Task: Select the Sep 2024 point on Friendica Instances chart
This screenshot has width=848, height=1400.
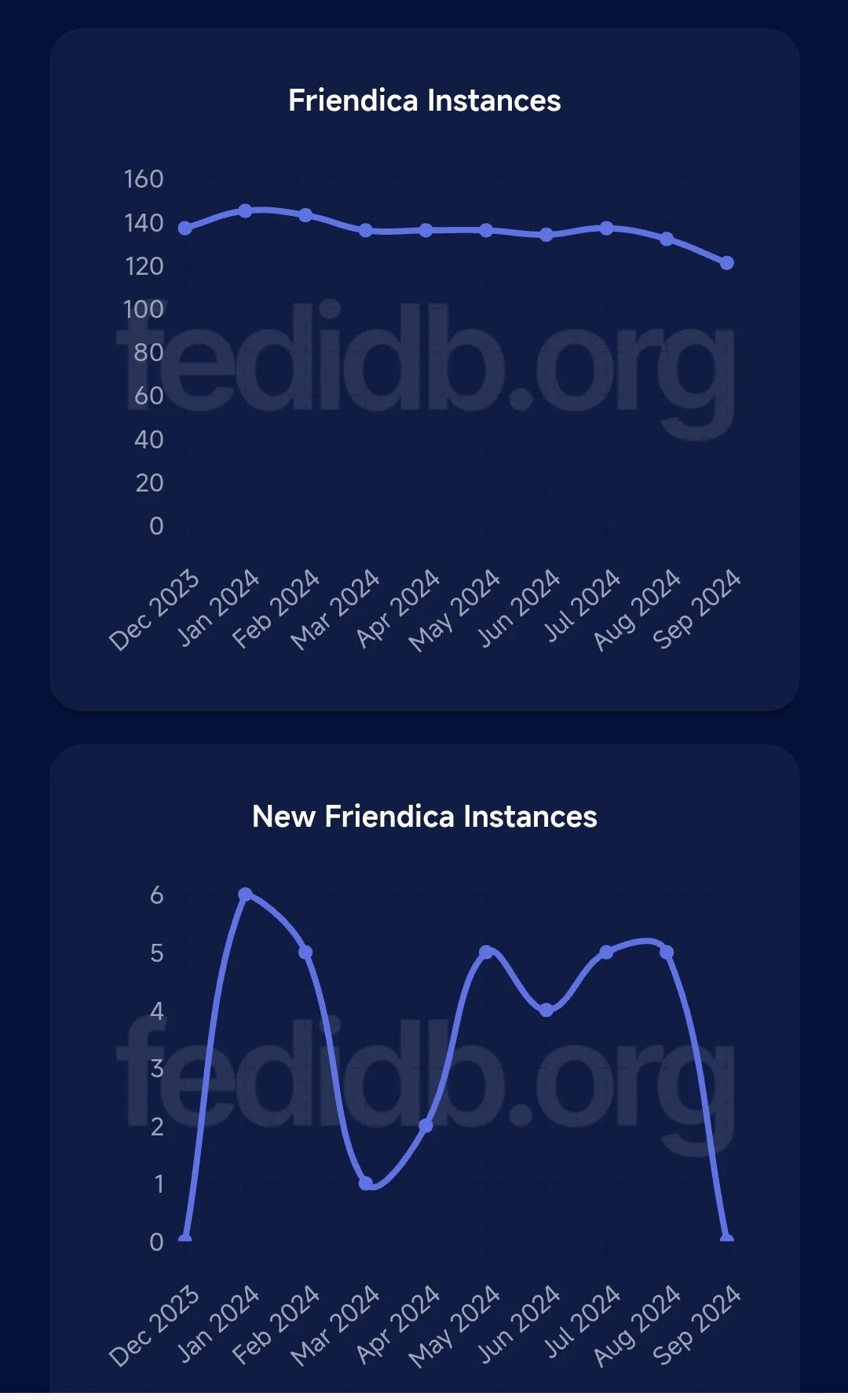Action: click(727, 263)
